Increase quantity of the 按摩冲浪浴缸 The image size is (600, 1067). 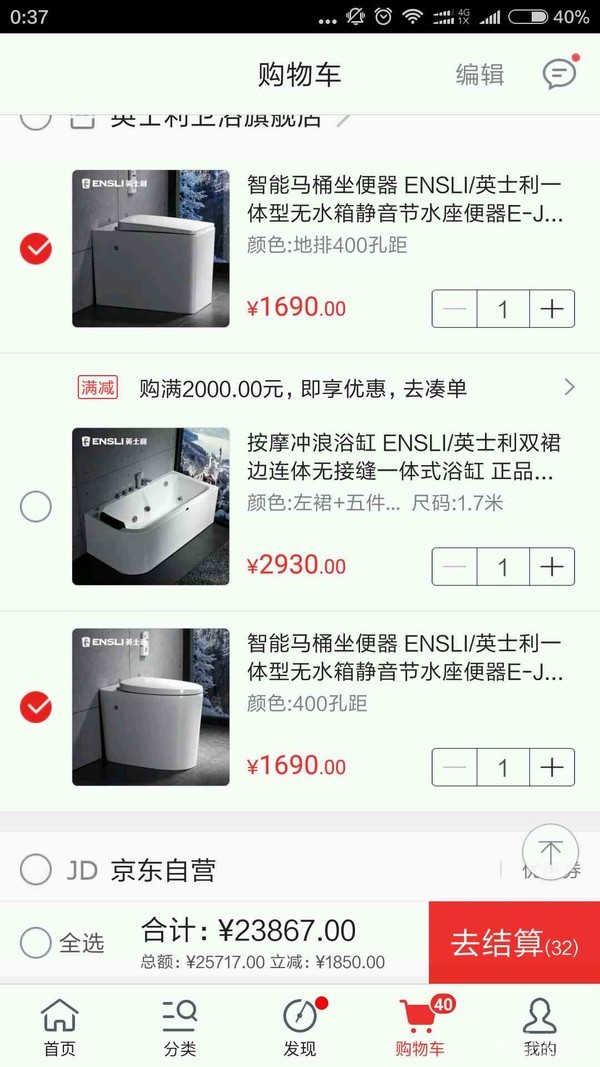click(552, 567)
